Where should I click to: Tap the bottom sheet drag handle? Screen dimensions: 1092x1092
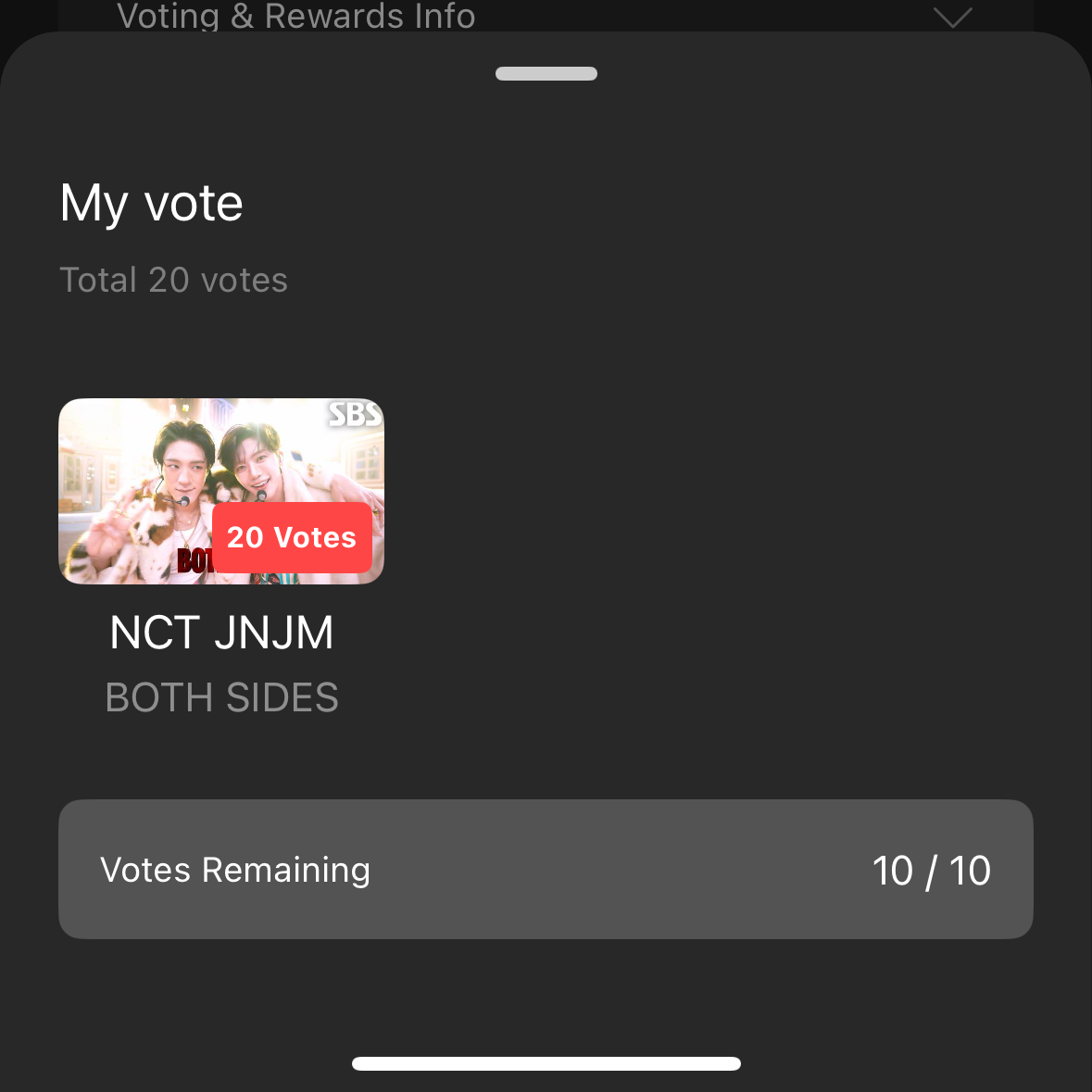[546, 74]
